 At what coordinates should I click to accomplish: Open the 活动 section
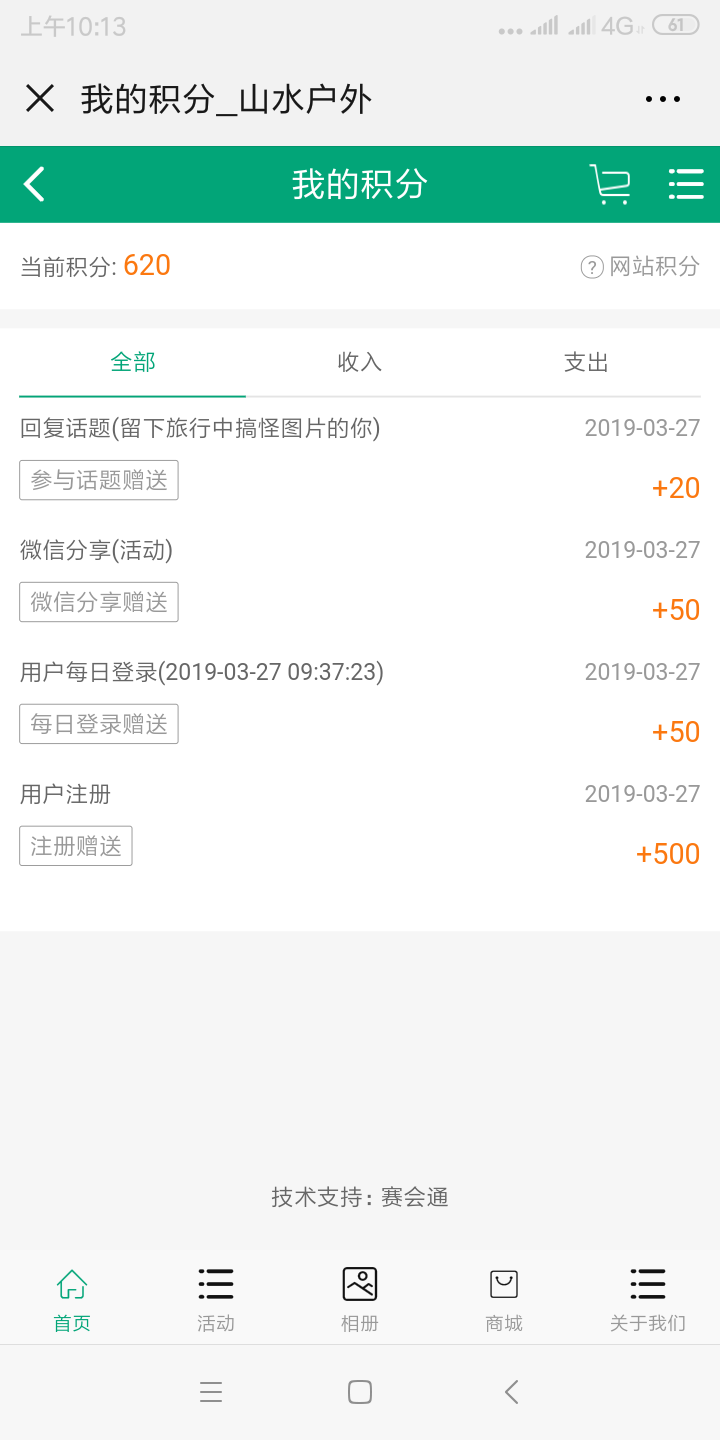216,1299
